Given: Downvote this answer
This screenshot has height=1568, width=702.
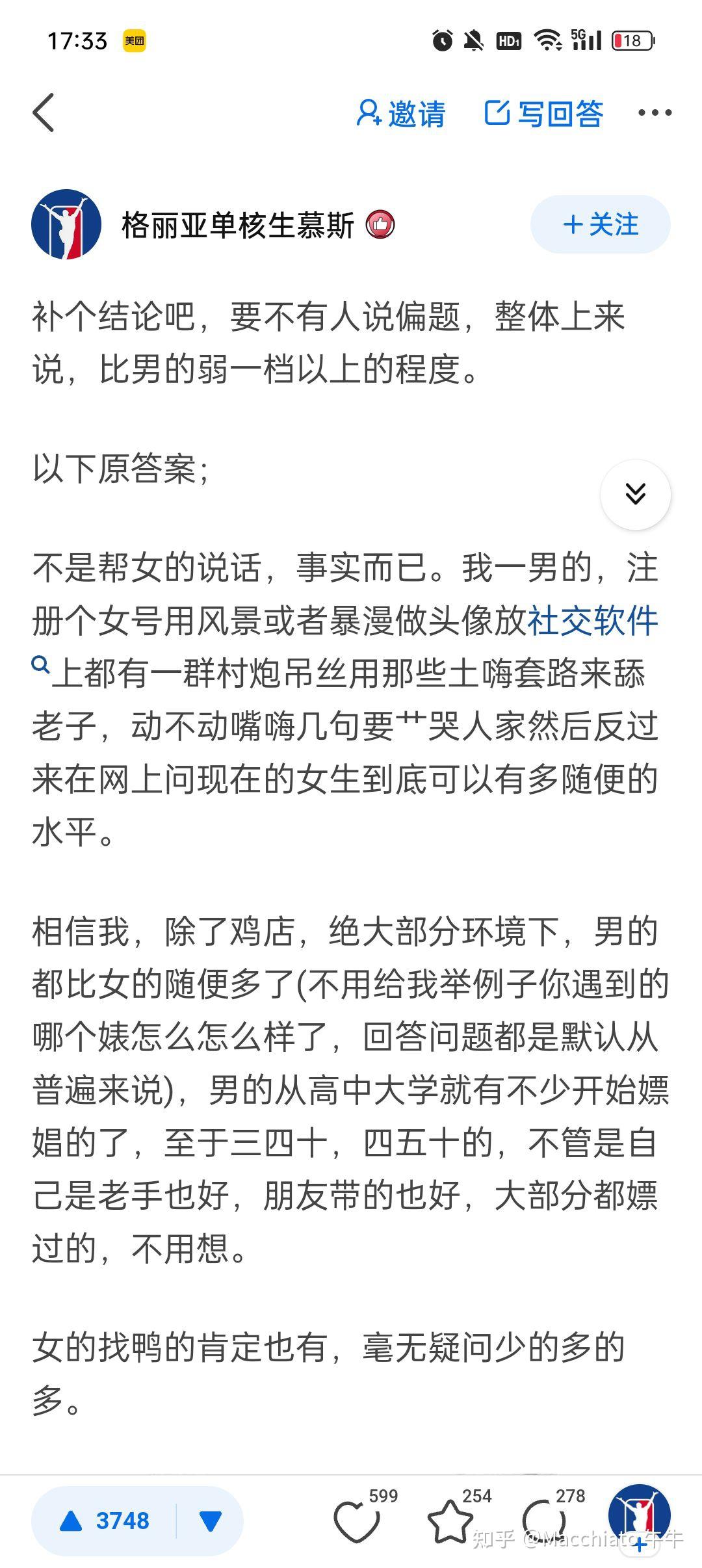Looking at the screenshot, I should (211, 1521).
